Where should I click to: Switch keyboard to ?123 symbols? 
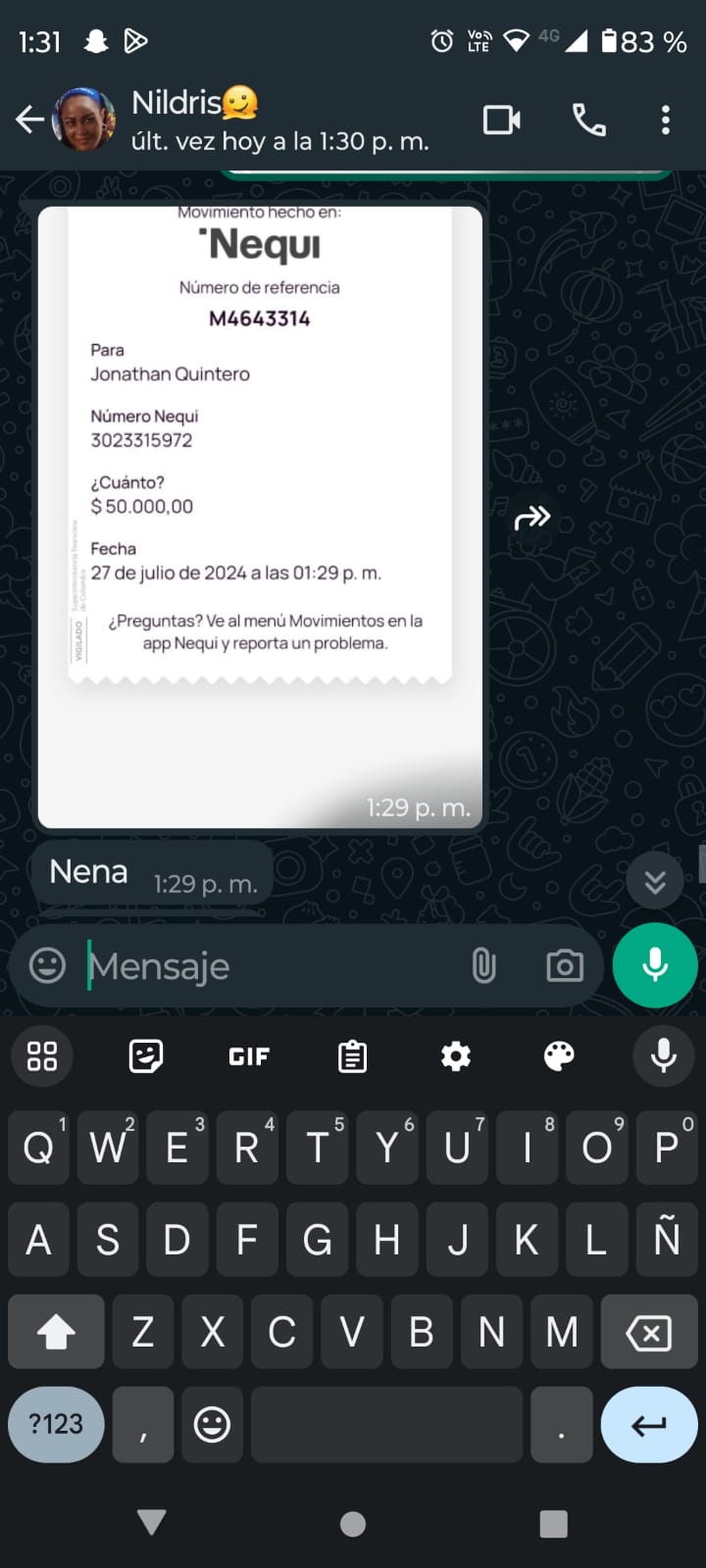click(x=56, y=1424)
